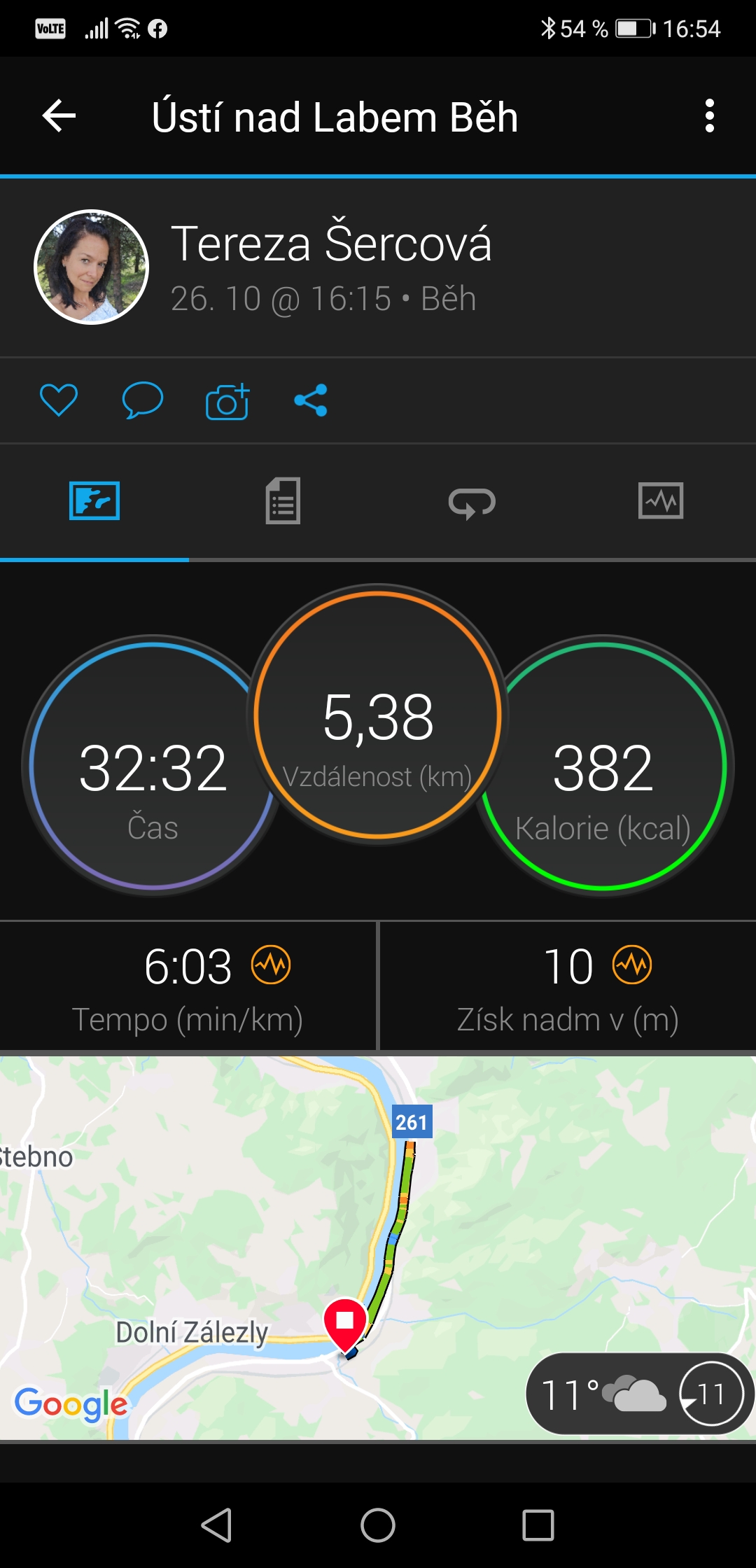Go back using the top arrow
The width and height of the screenshot is (756, 1568).
click(x=59, y=115)
